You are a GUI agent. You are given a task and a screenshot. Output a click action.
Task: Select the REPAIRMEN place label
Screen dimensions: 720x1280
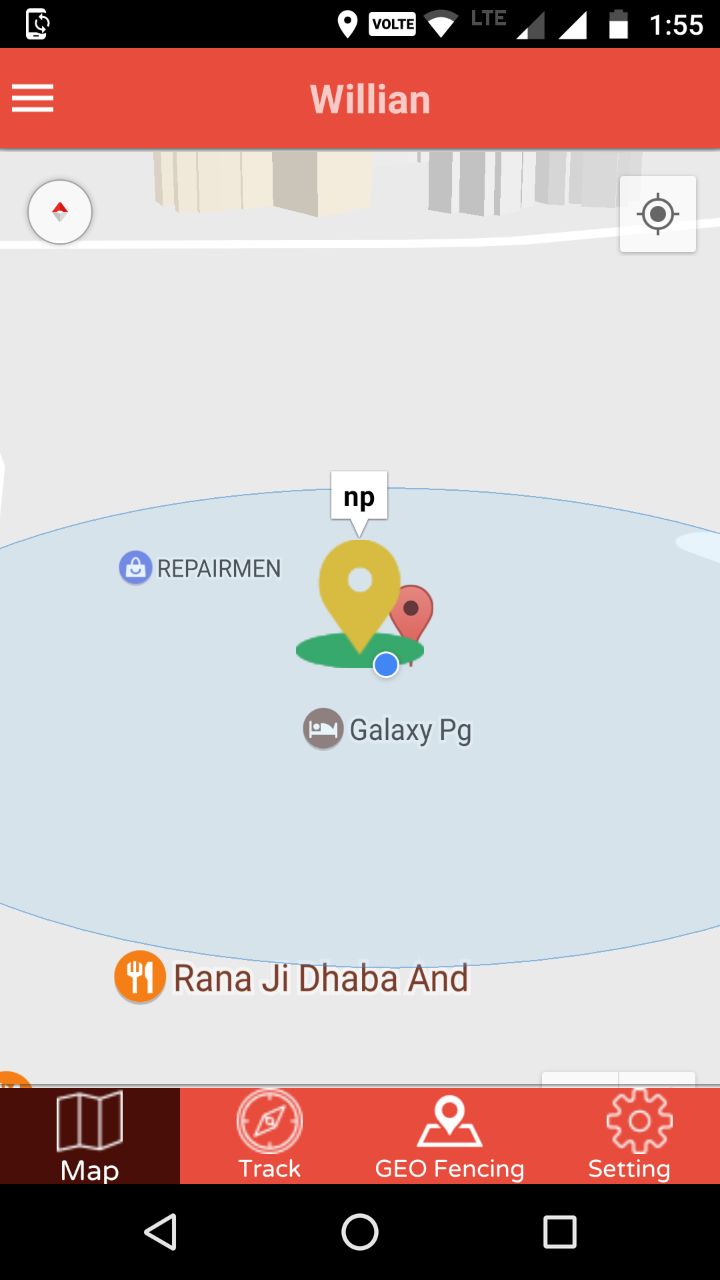pyautogui.click(x=200, y=568)
